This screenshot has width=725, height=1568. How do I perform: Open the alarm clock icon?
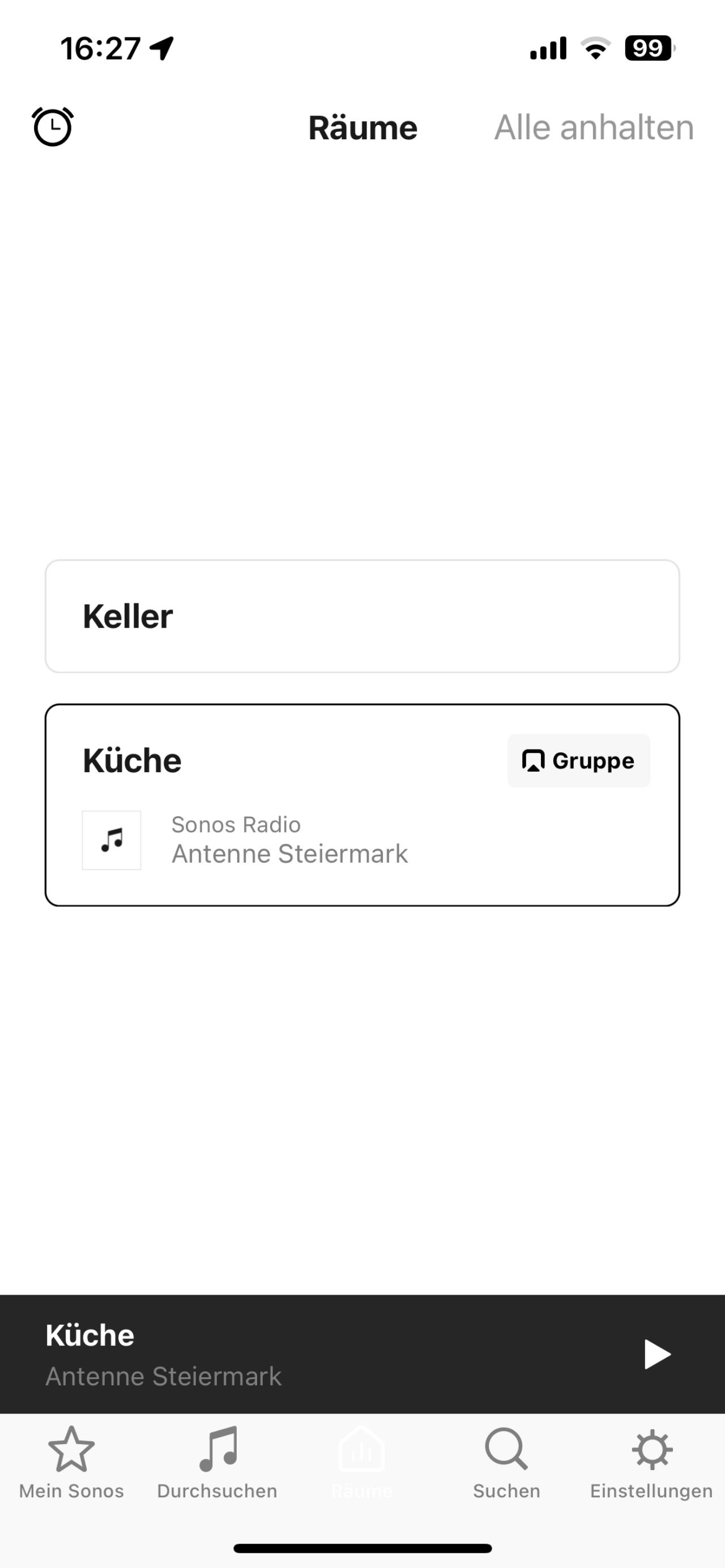(x=53, y=127)
